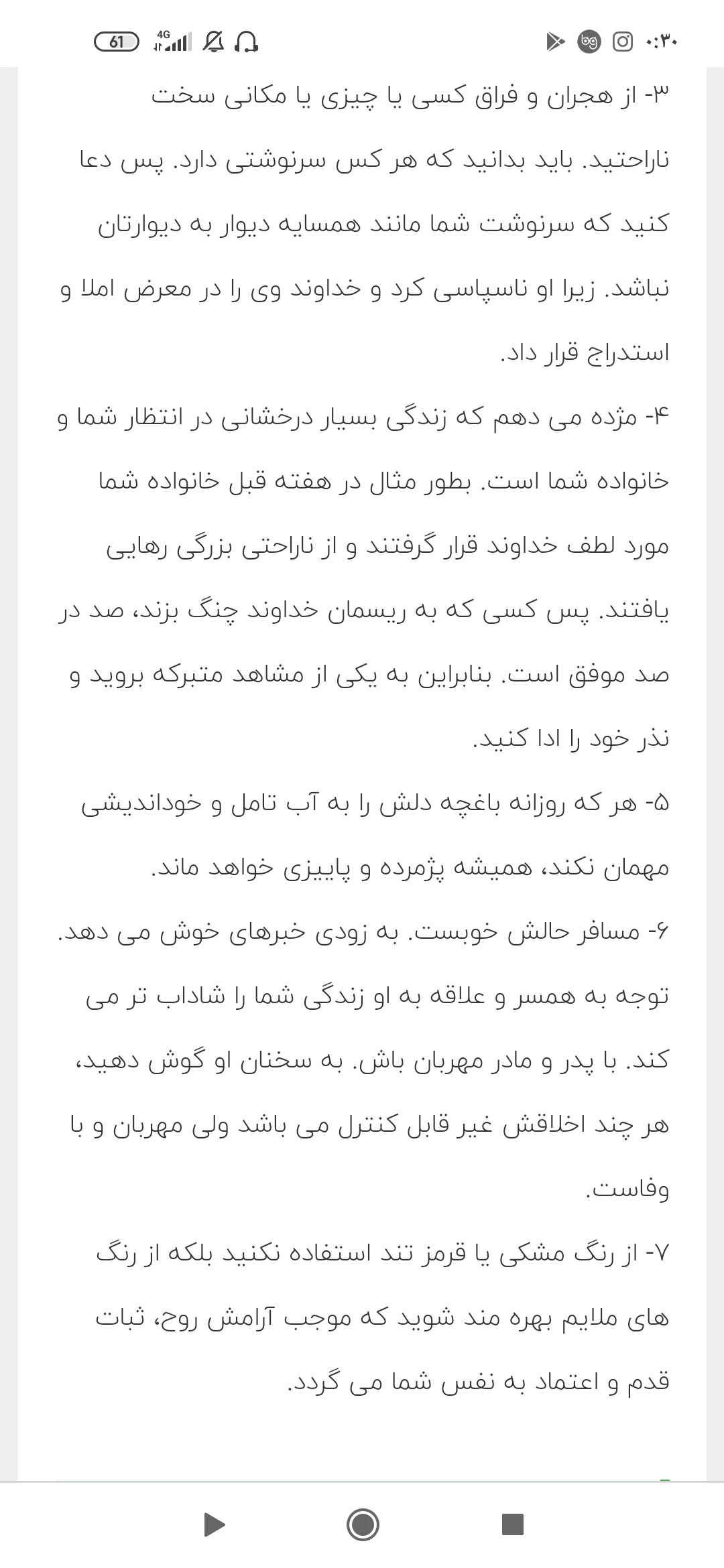Image resolution: width=724 pixels, height=1568 pixels.
Task: Tap the system back triangle button
Action: point(214,1524)
